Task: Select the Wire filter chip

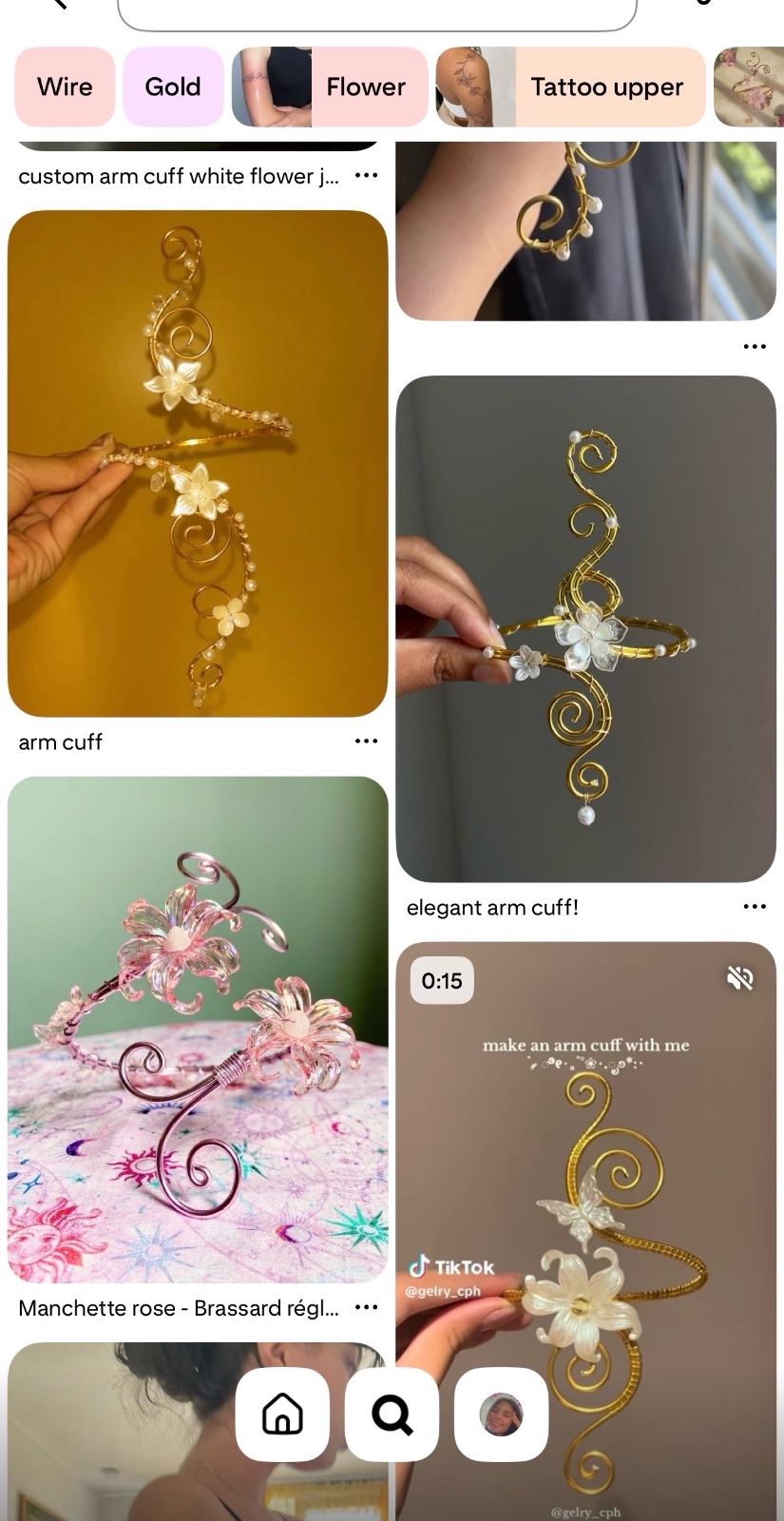Action: click(x=65, y=87)
